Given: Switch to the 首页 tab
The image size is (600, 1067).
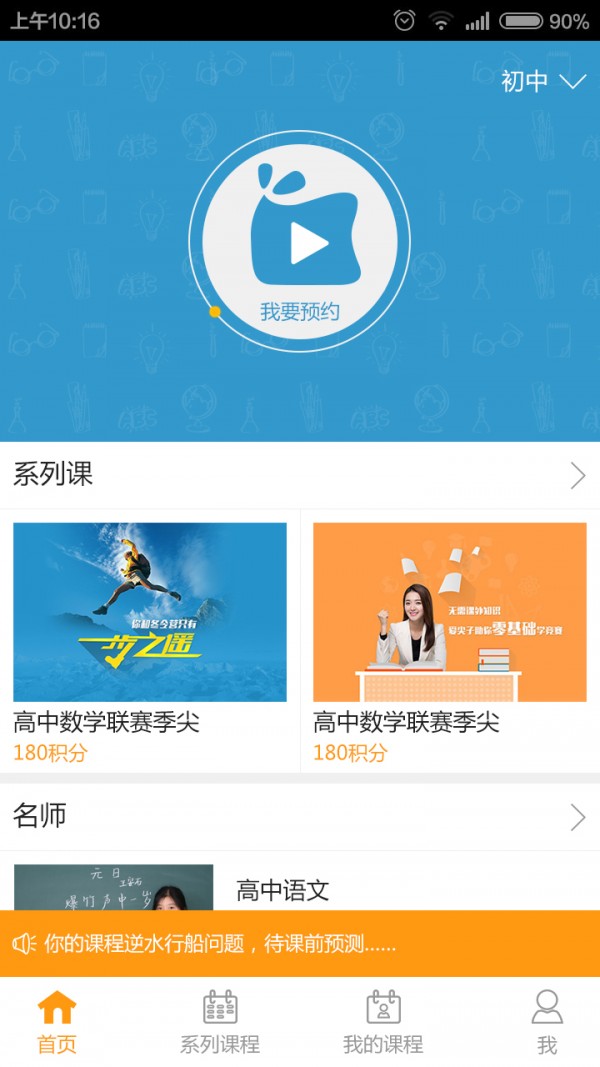Looking at the screenshot, I should click(57, 1023).
